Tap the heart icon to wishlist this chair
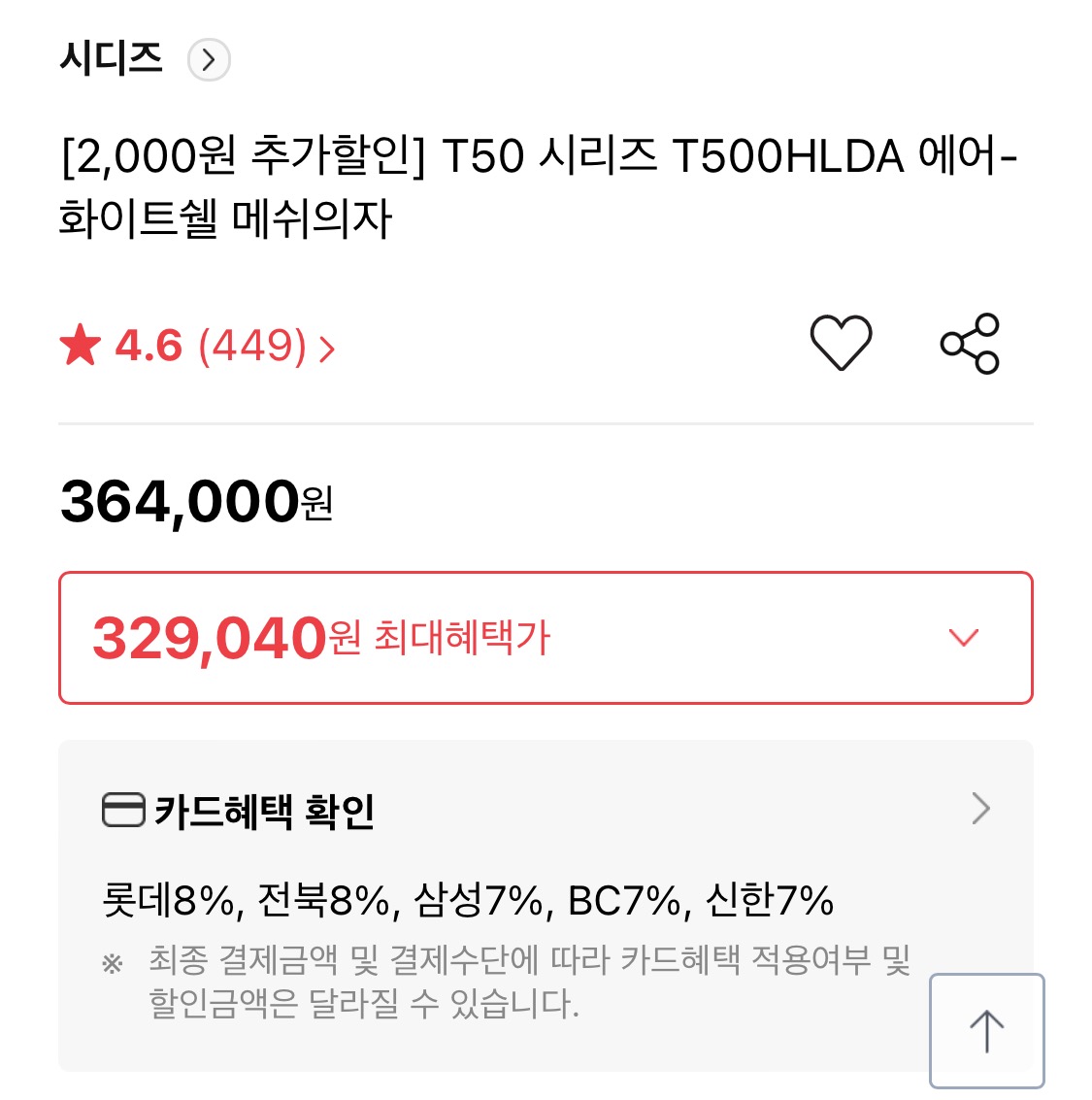1092x1100 pixels. 842,343
